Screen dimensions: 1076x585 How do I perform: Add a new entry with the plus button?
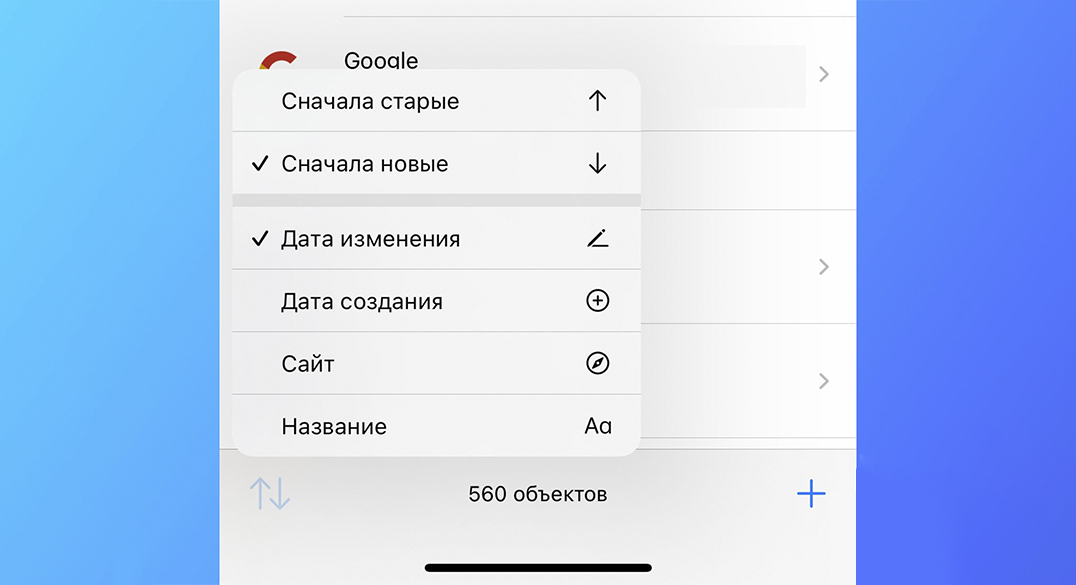810,493
